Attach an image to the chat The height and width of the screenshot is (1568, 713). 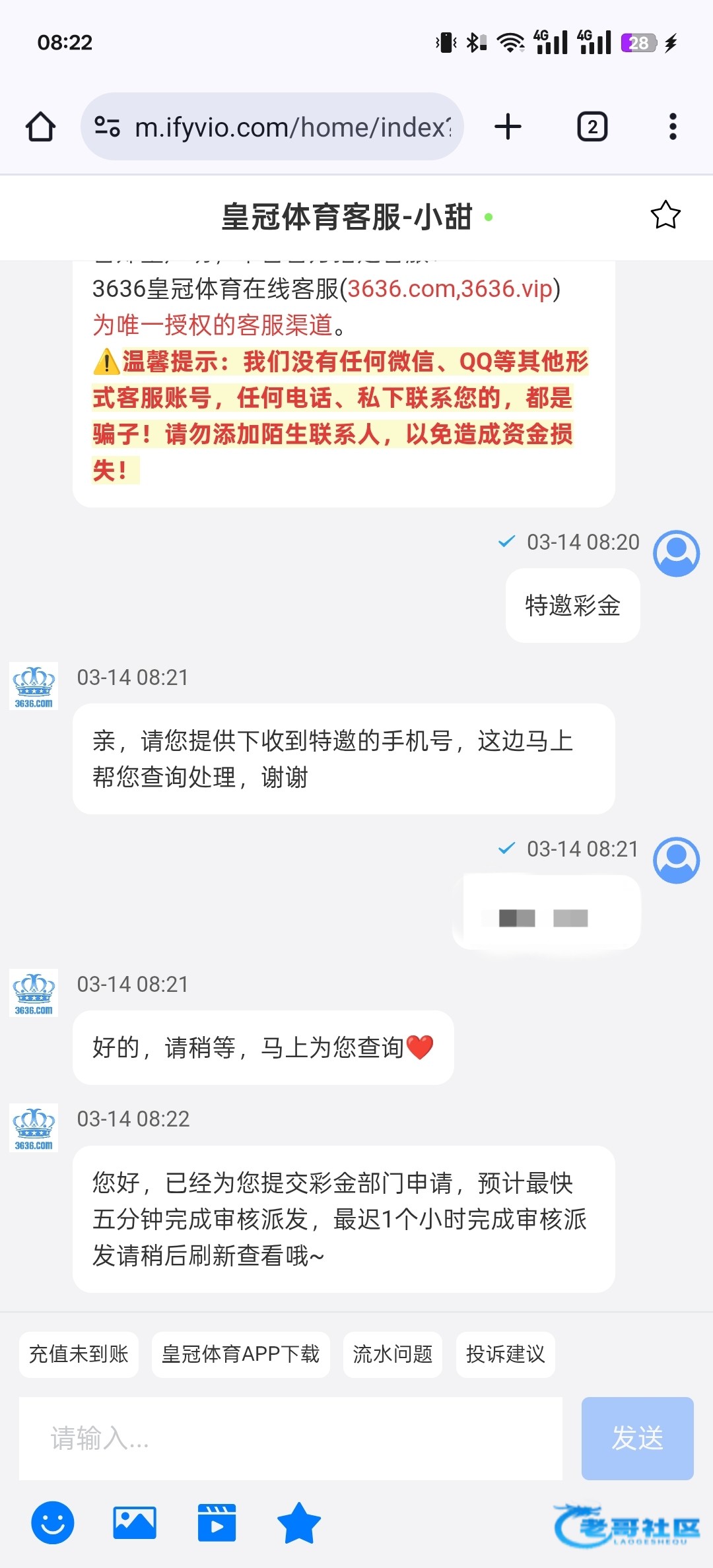pos(135,1522)
